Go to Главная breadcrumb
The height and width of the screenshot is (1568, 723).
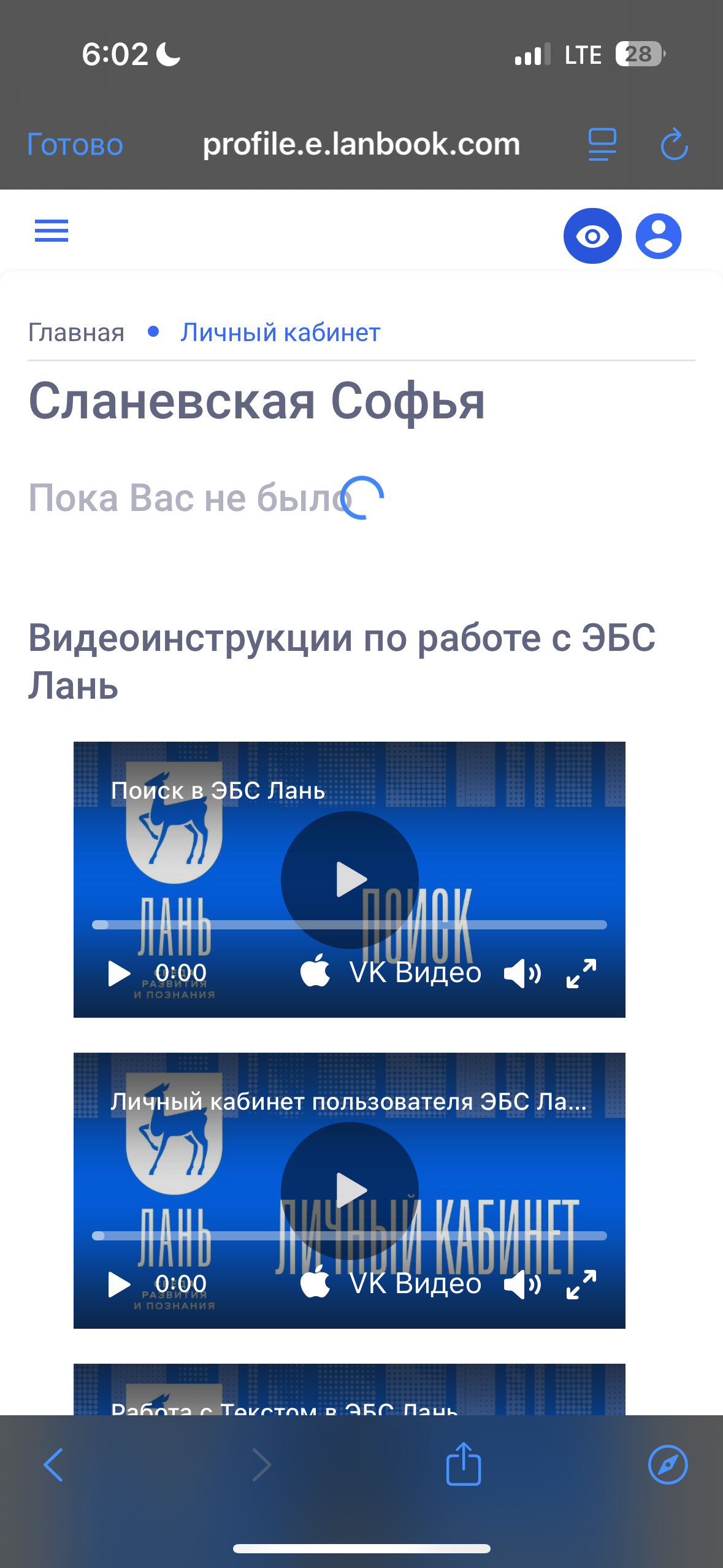pyautogui.click(x=76, y=332)
